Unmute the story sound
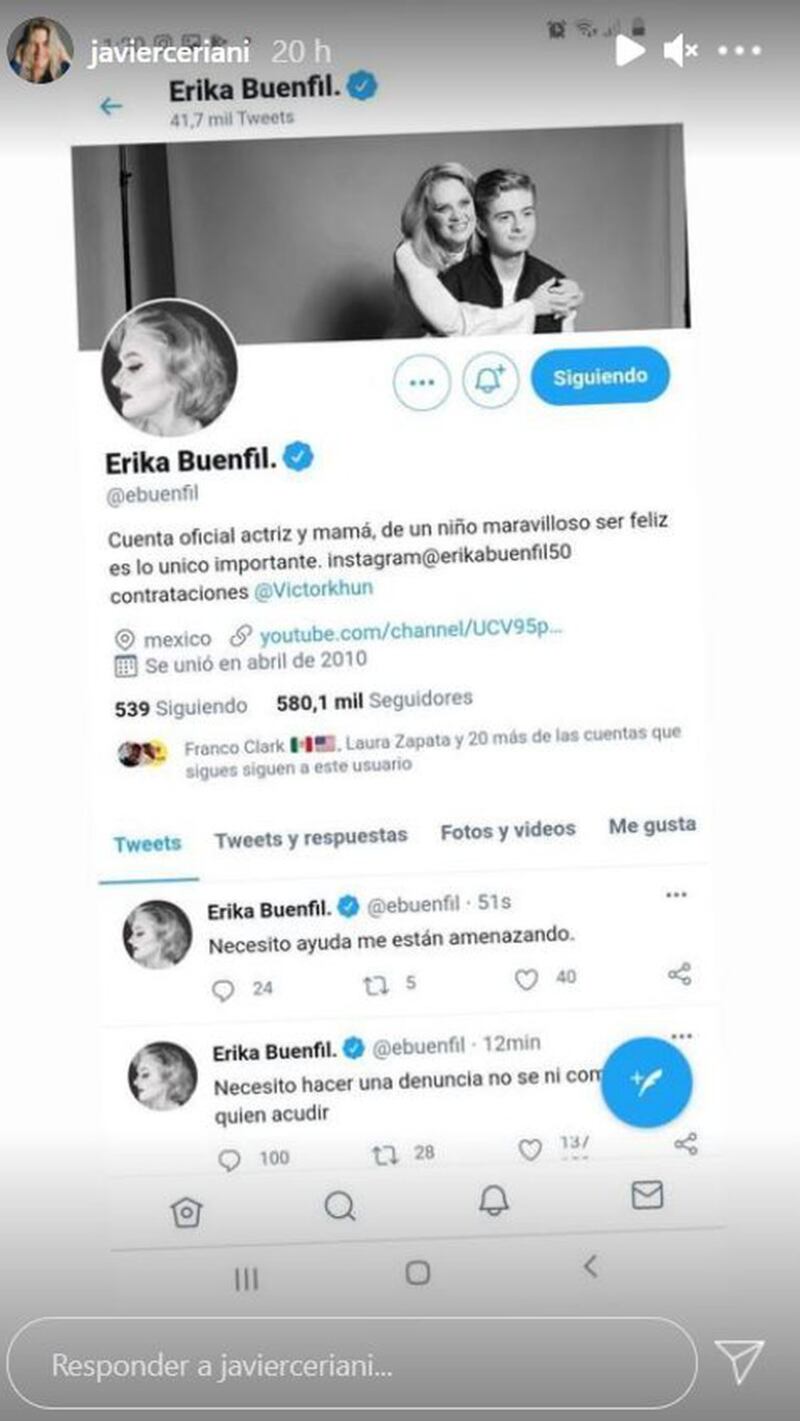The height and width of the screenshot is (1421, 800). click(x=680, y=50)
